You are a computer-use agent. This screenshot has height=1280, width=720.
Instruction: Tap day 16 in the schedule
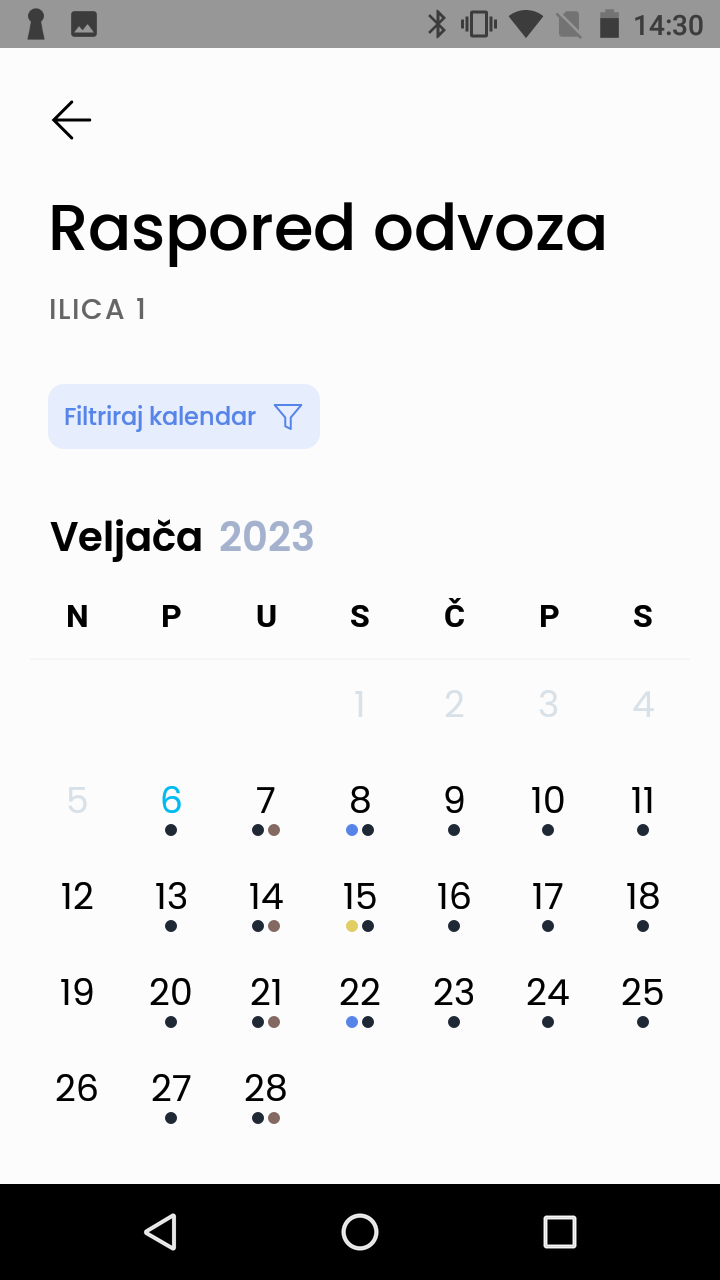[454, 902]
